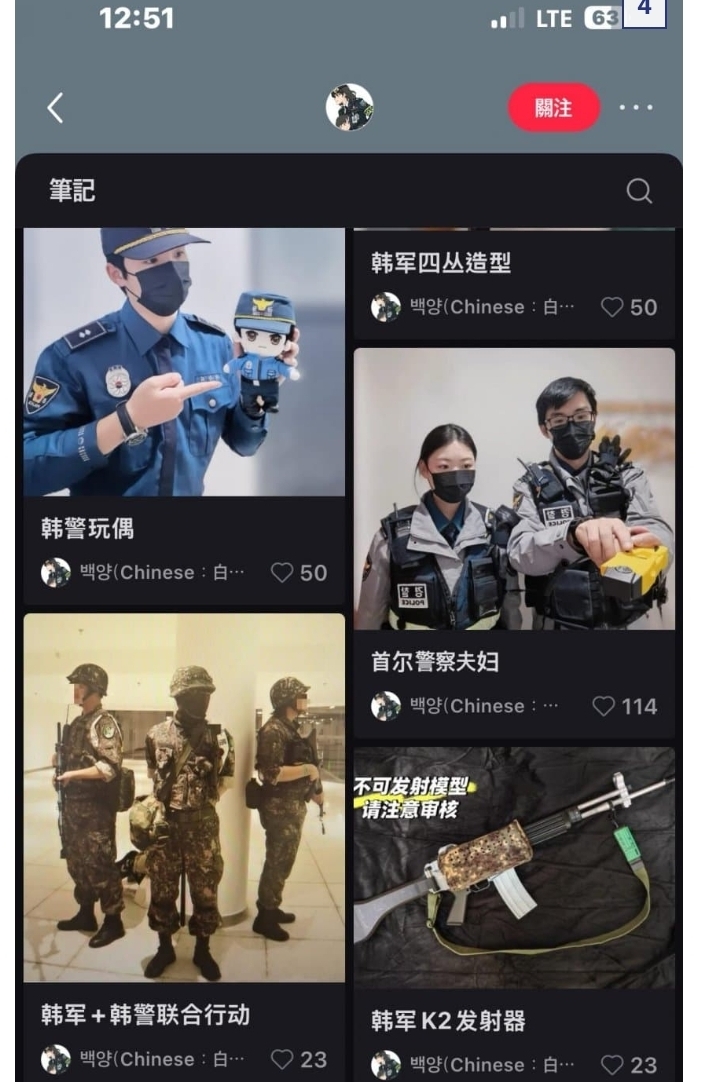This screenshot has height=1082, width=708.
Task: Search notes with the magnifier icon
Action: point(639,191)
